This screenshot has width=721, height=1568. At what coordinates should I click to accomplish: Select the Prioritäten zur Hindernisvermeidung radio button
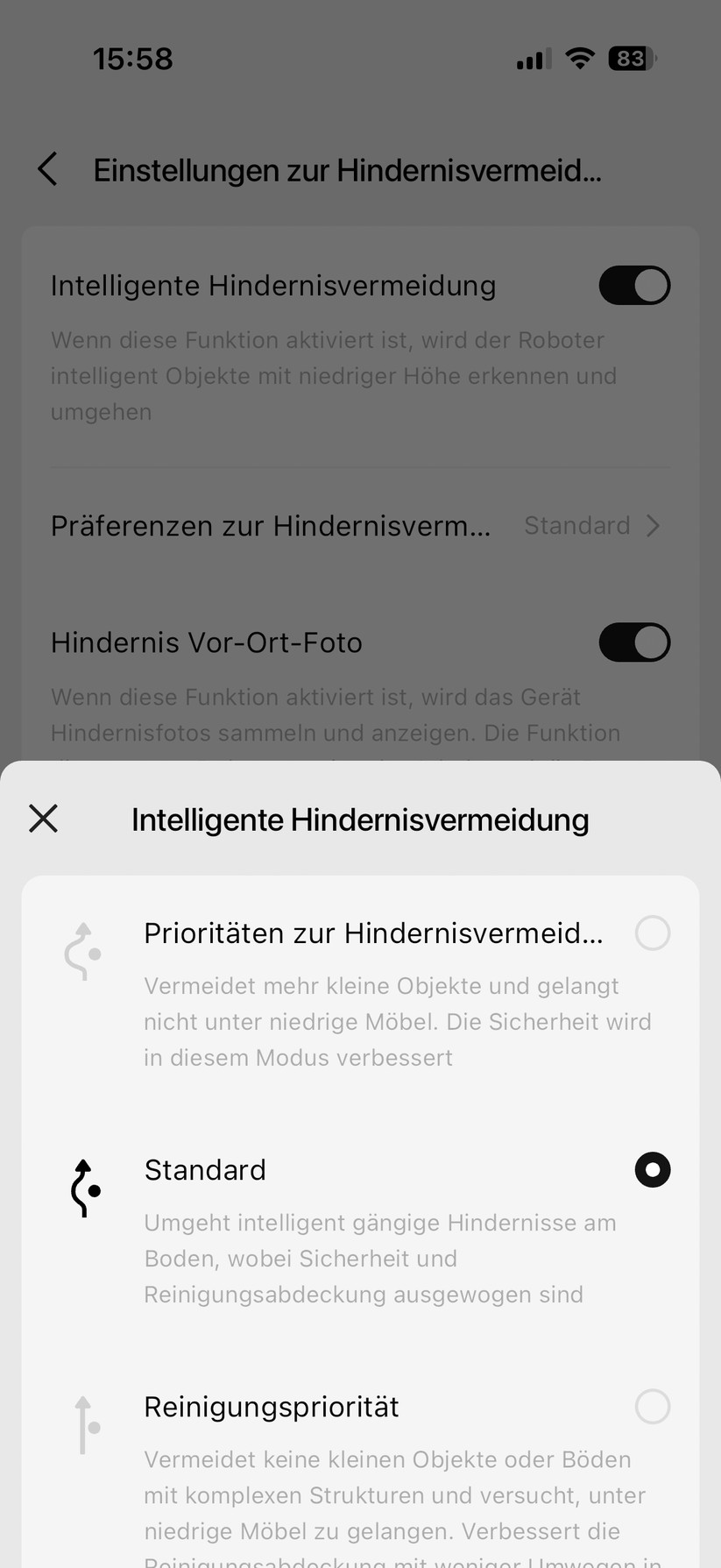(x=651, y=933)
